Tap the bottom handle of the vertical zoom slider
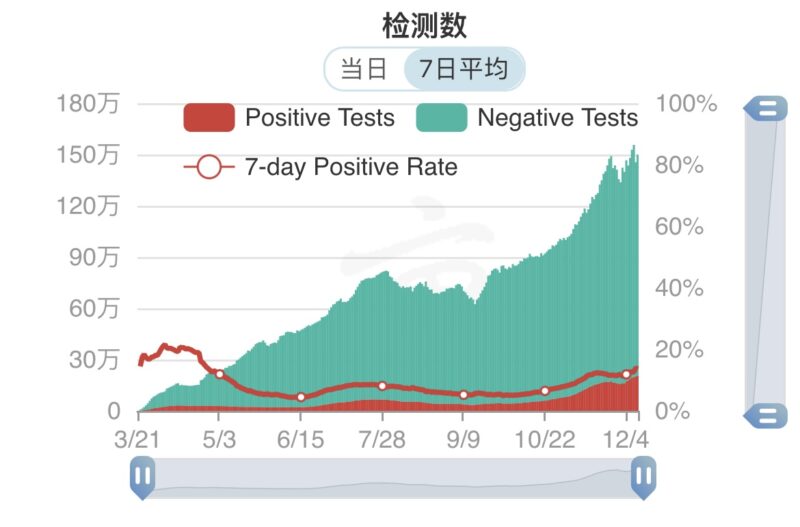Screen dimensions: 800x527 click(x=765, y=415)
